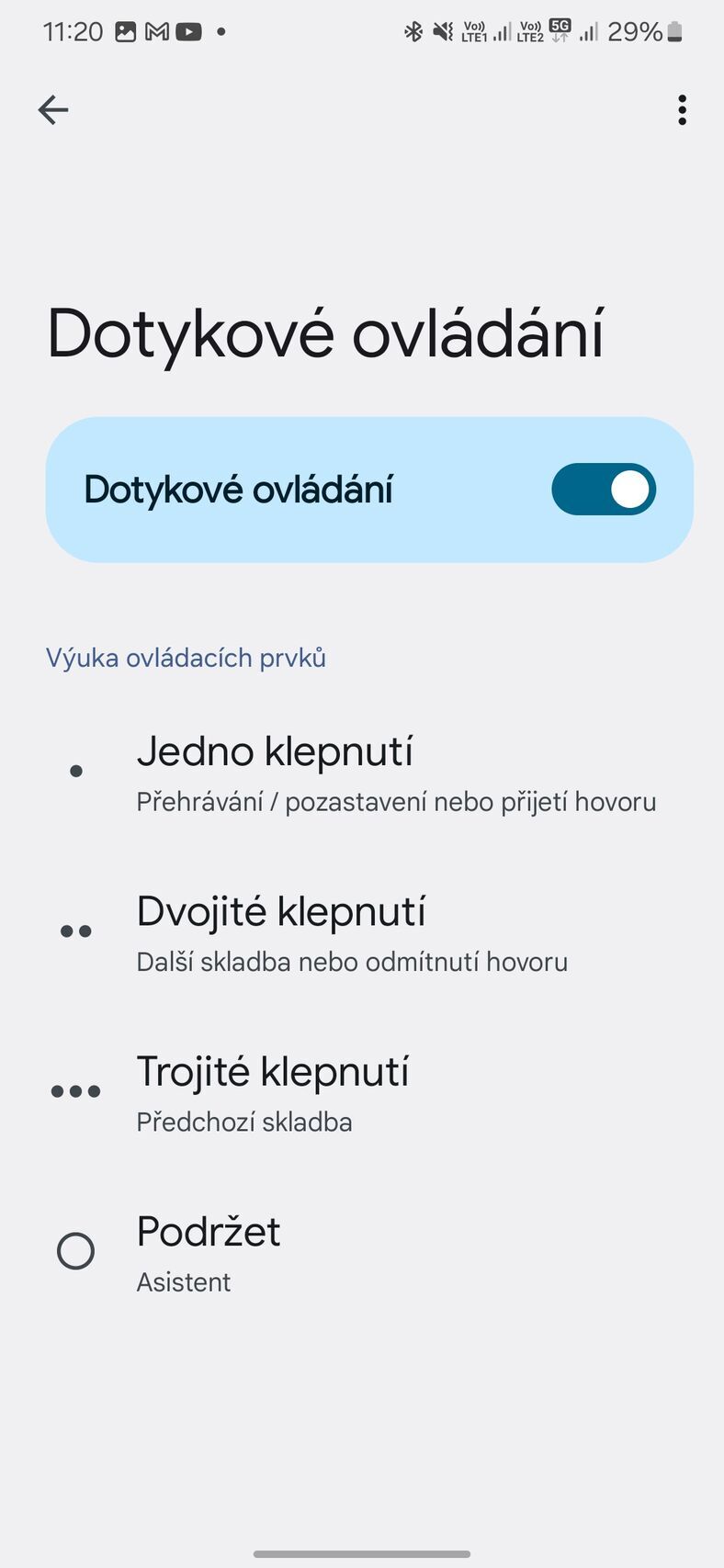Image resolution: width=724 pixels, height=1568 pixels.
Task: Open Trojité klepnutí options
Action: coord(368,1093)
